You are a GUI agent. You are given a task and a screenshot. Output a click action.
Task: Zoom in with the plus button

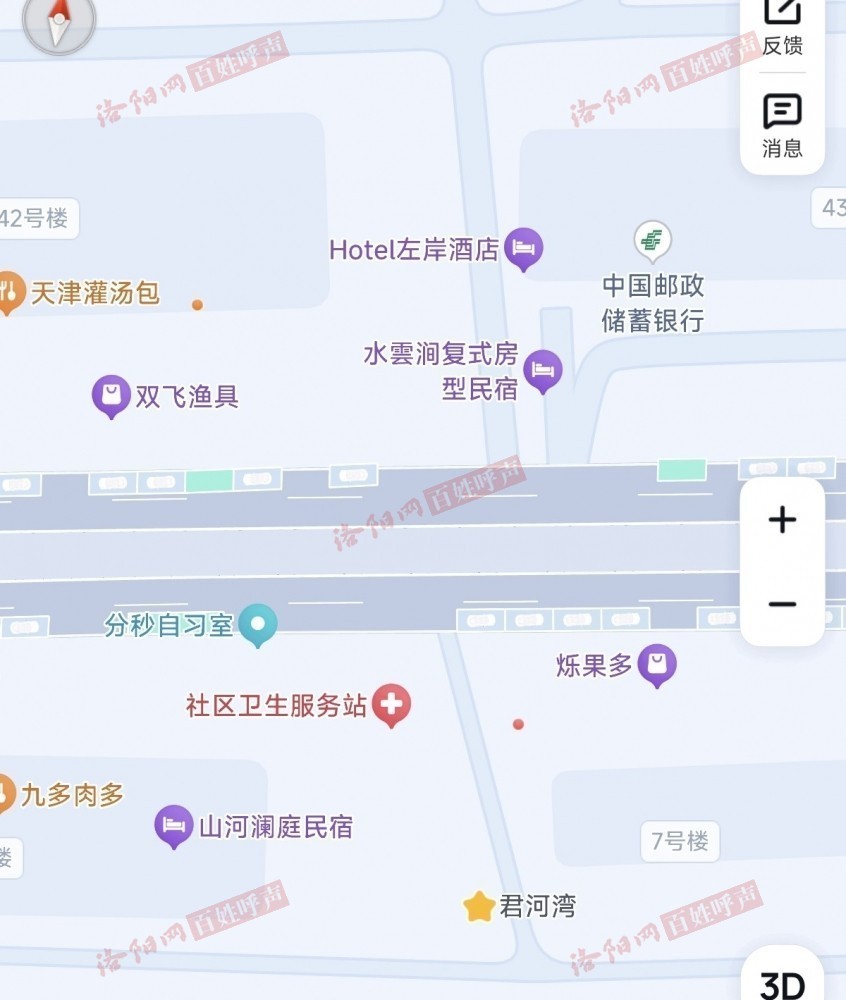coord(782,520)
